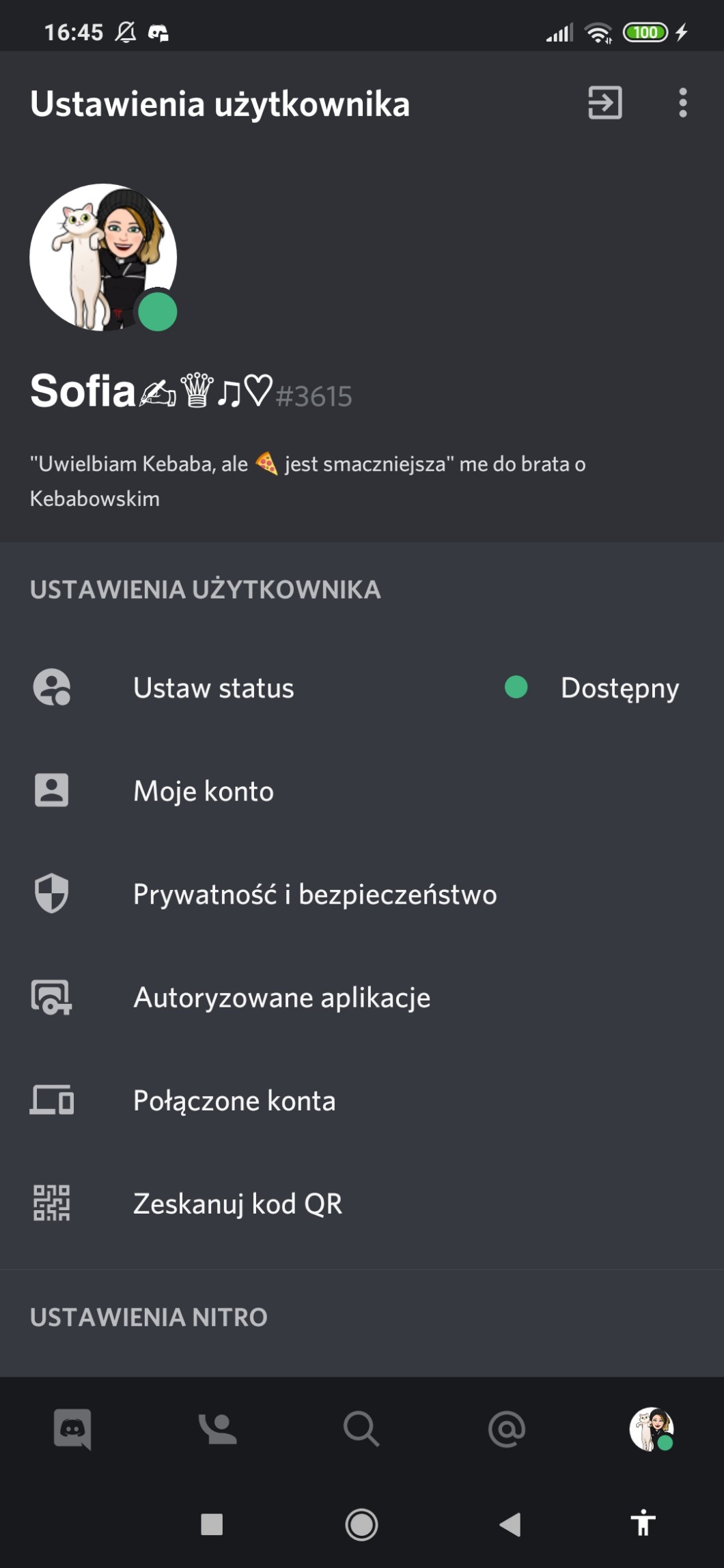Tap the system home button
Image resolution: width=724 pixels, height=1568 pixels.
(x=361, y=1524)
